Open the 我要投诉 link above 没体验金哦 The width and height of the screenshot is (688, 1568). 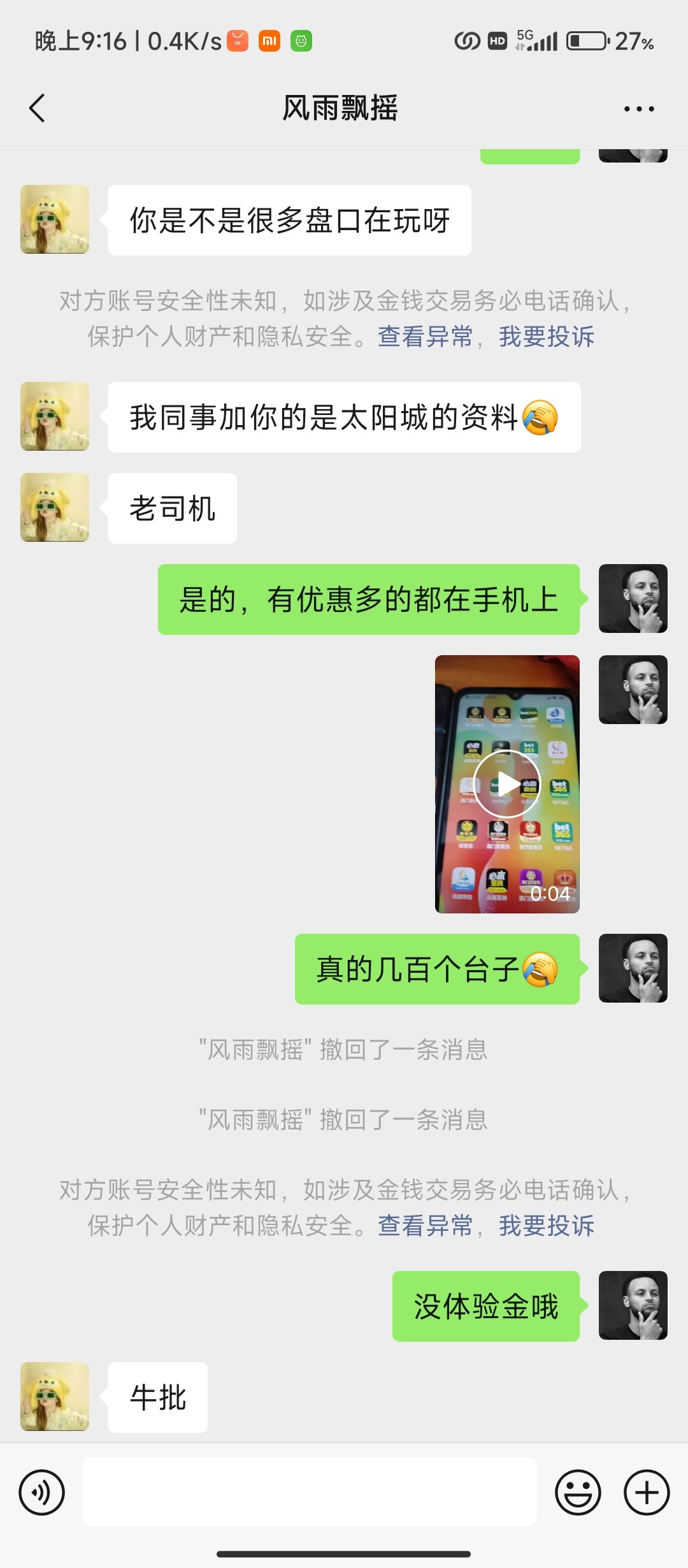pos(547,1226)
